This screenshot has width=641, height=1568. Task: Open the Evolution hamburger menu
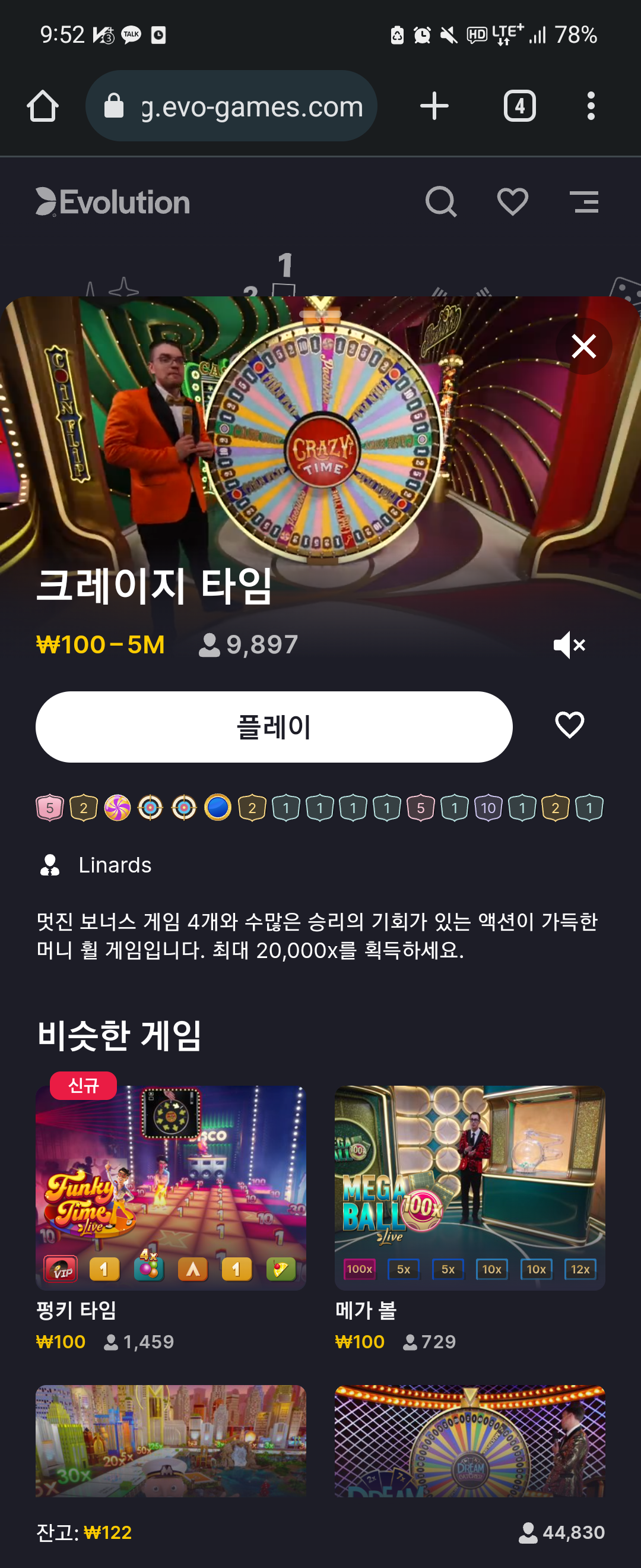[584, 201]
